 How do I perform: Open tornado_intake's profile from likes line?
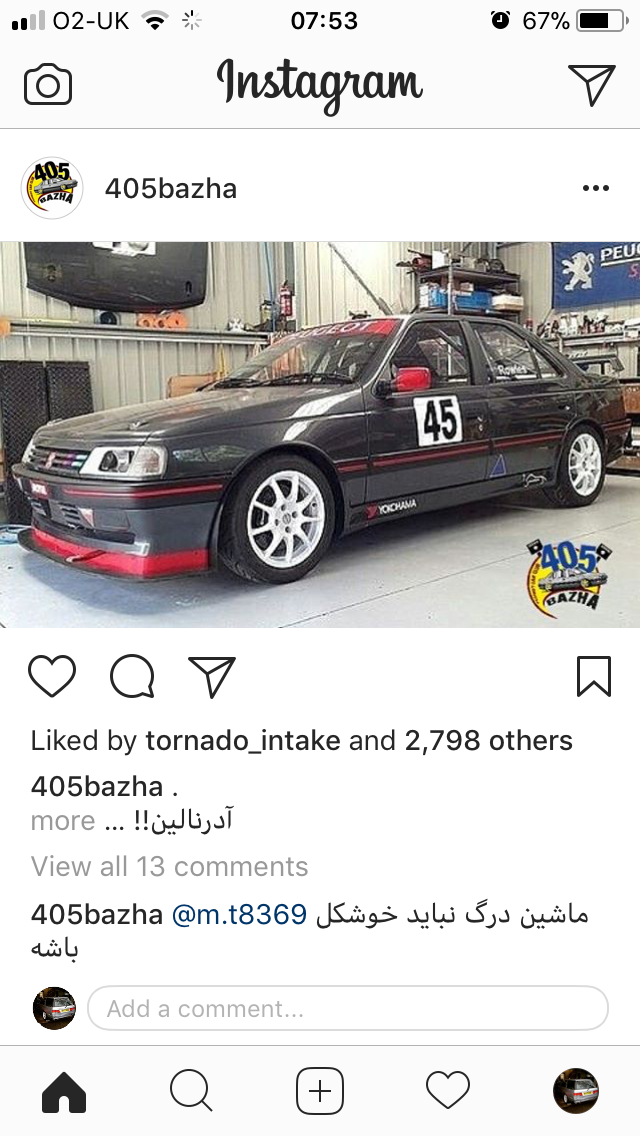(243, 740)
